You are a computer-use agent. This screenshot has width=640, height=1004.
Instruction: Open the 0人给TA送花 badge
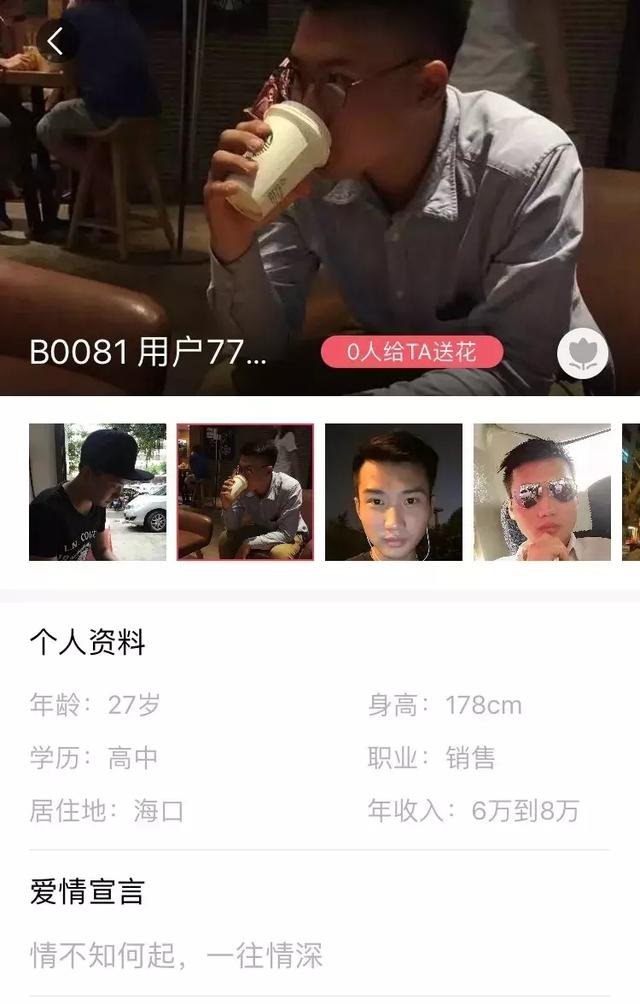tap(412, 352)
